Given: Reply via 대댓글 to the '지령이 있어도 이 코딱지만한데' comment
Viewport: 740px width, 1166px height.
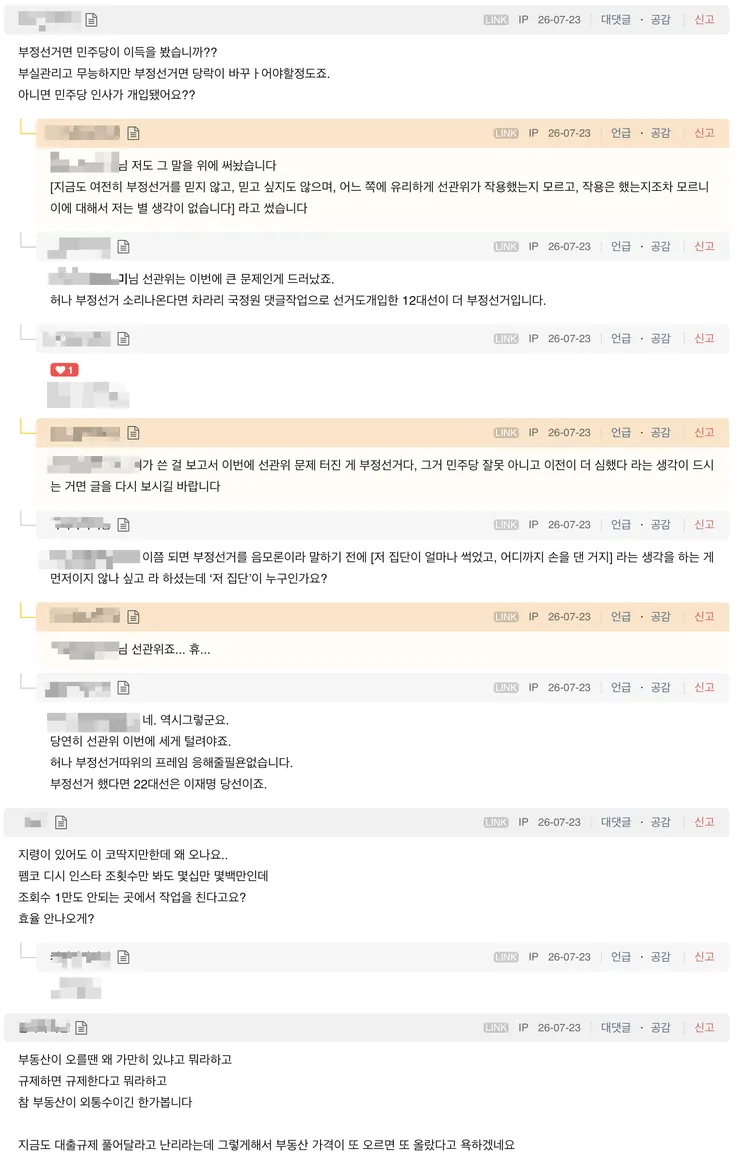Looking at the screenshot, I should point(616,822).
